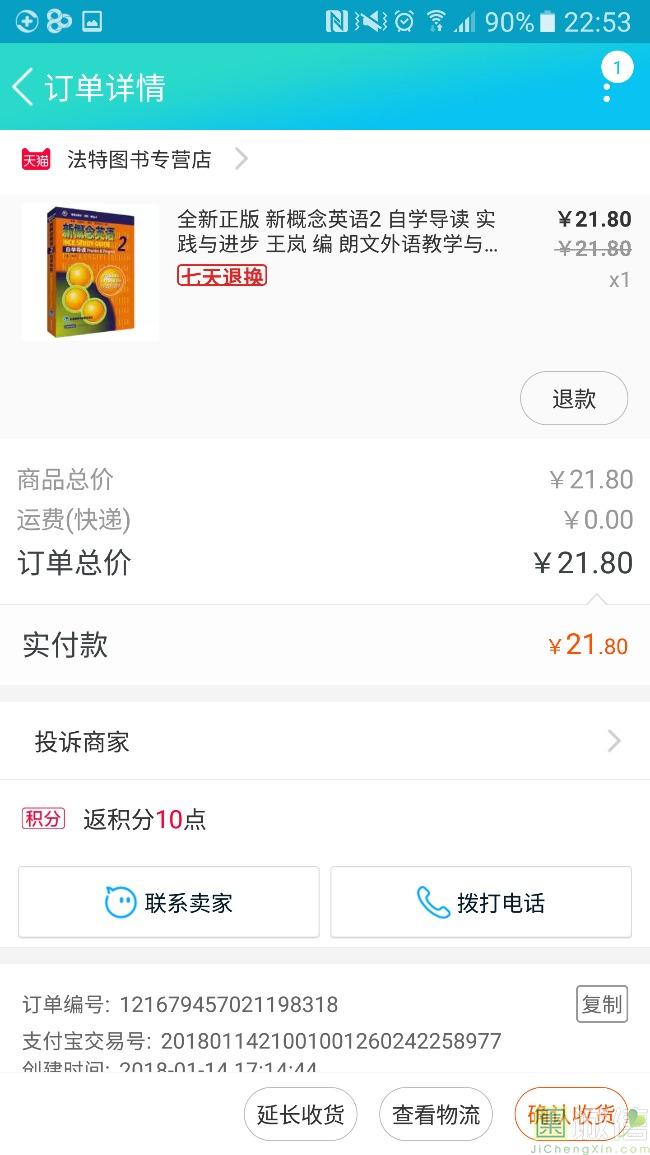View shipping with 查看物流
The width and height of the screenshot is (650, 1155).
(x=436, y=1114)
